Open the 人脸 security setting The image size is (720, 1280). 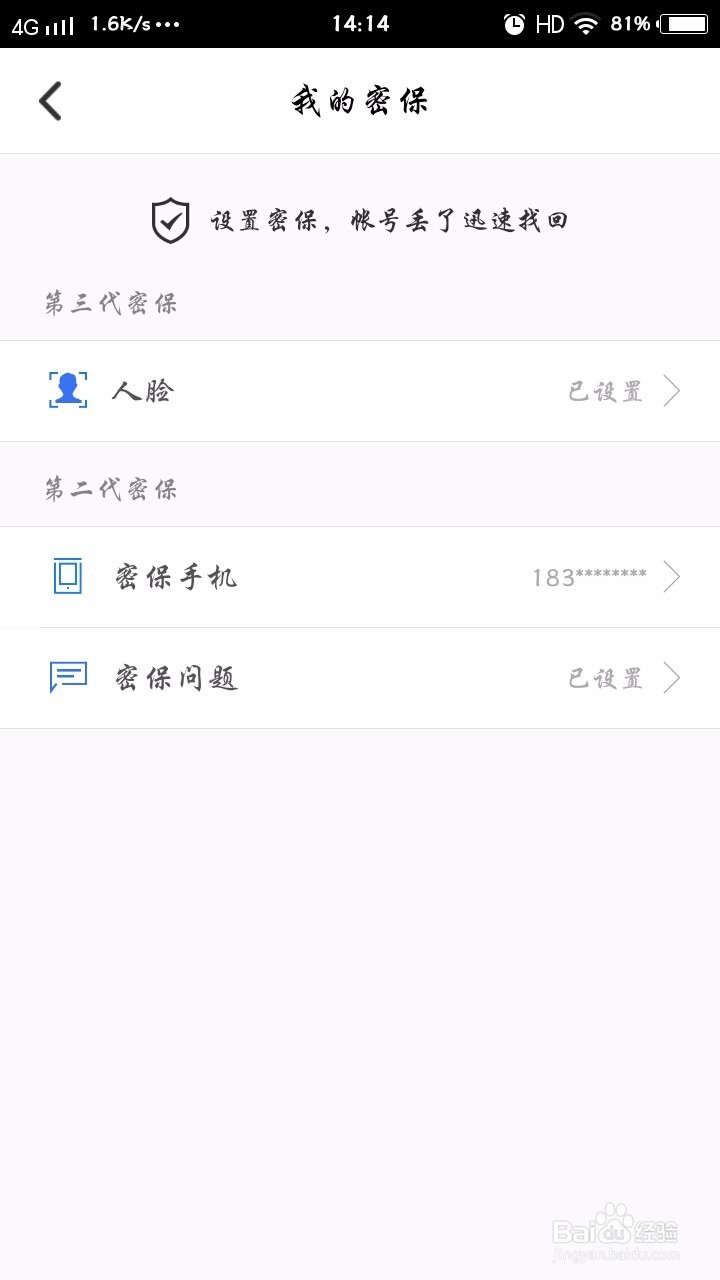tap(360, 391)
